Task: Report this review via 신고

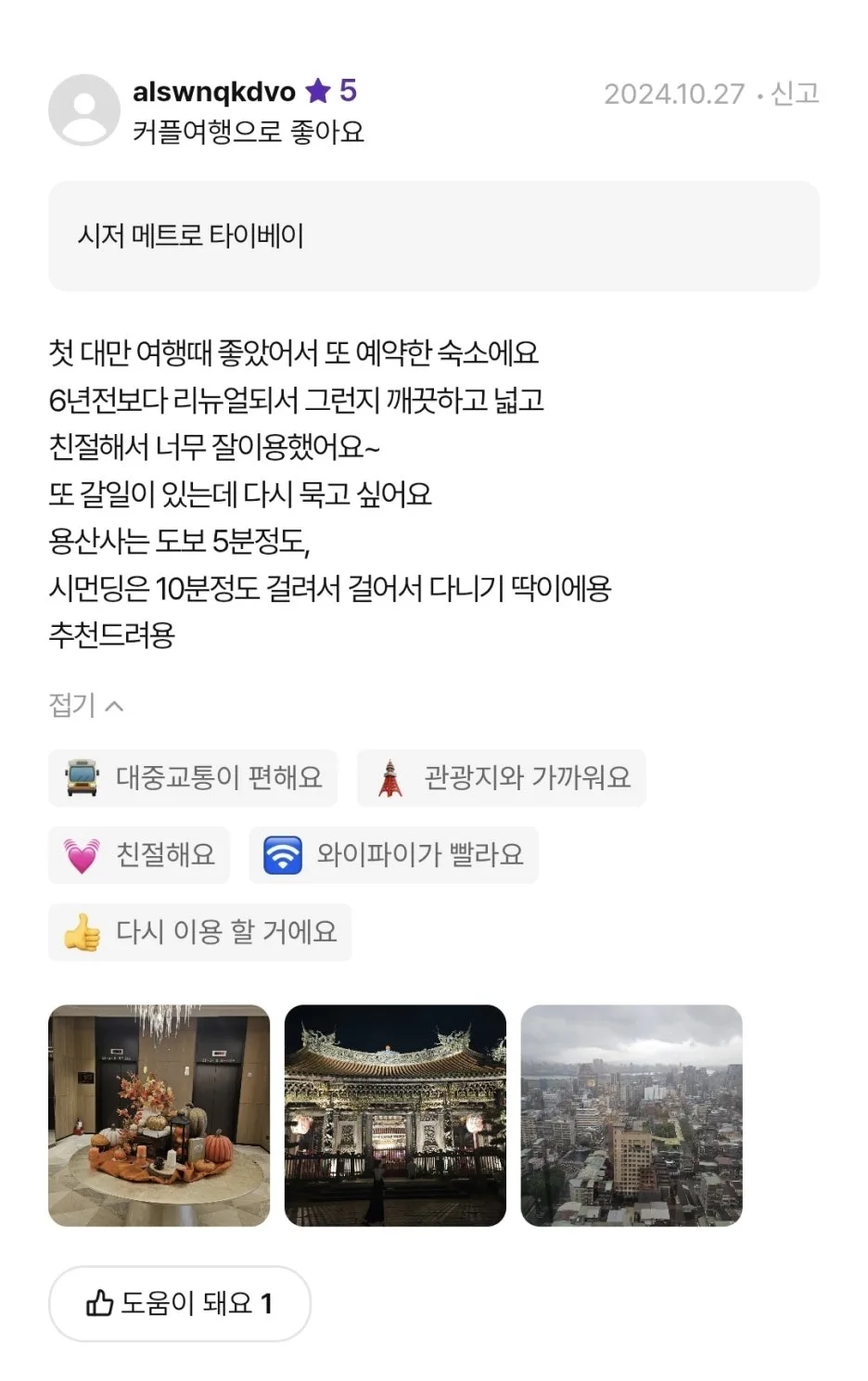Action: tap(795, 93)
